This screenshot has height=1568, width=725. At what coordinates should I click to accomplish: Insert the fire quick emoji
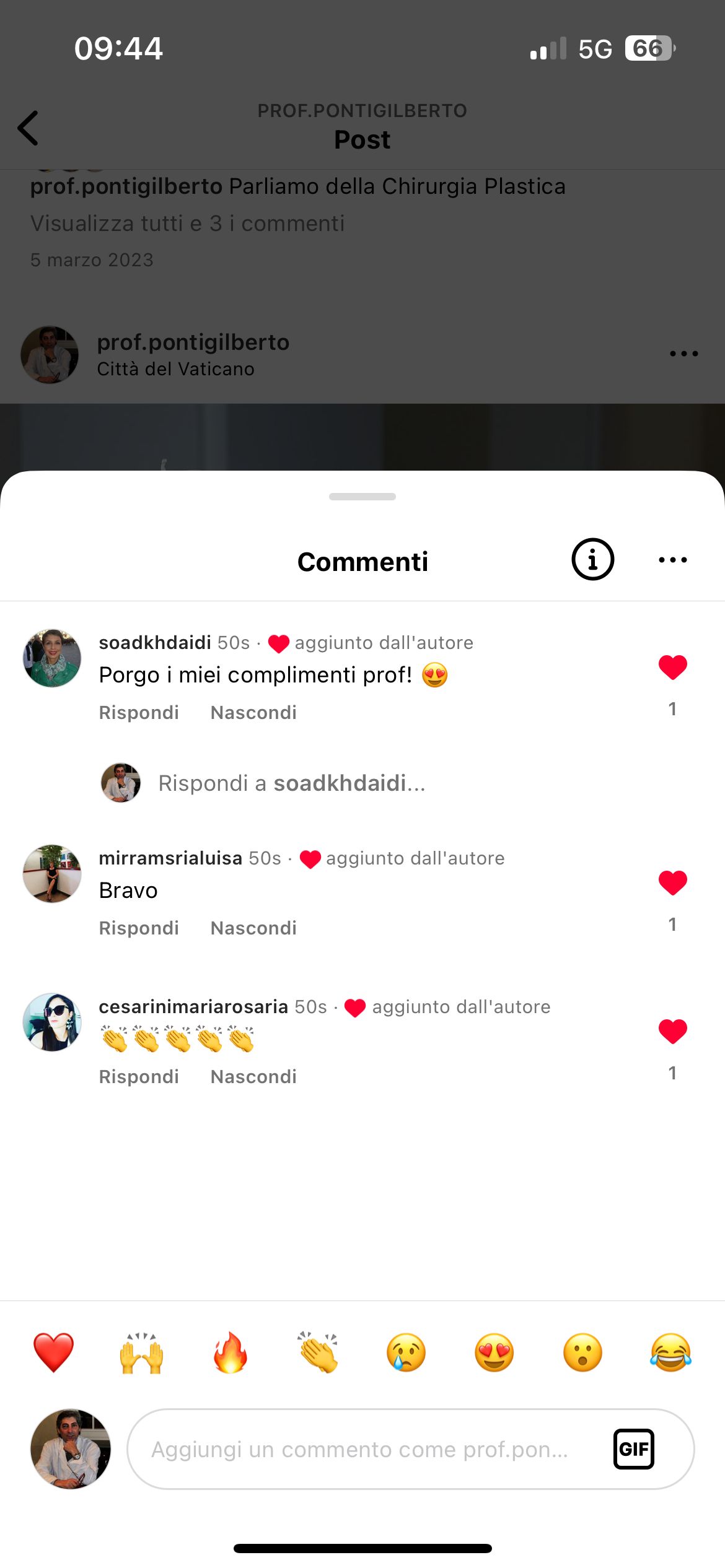(x=230, y=1352)
